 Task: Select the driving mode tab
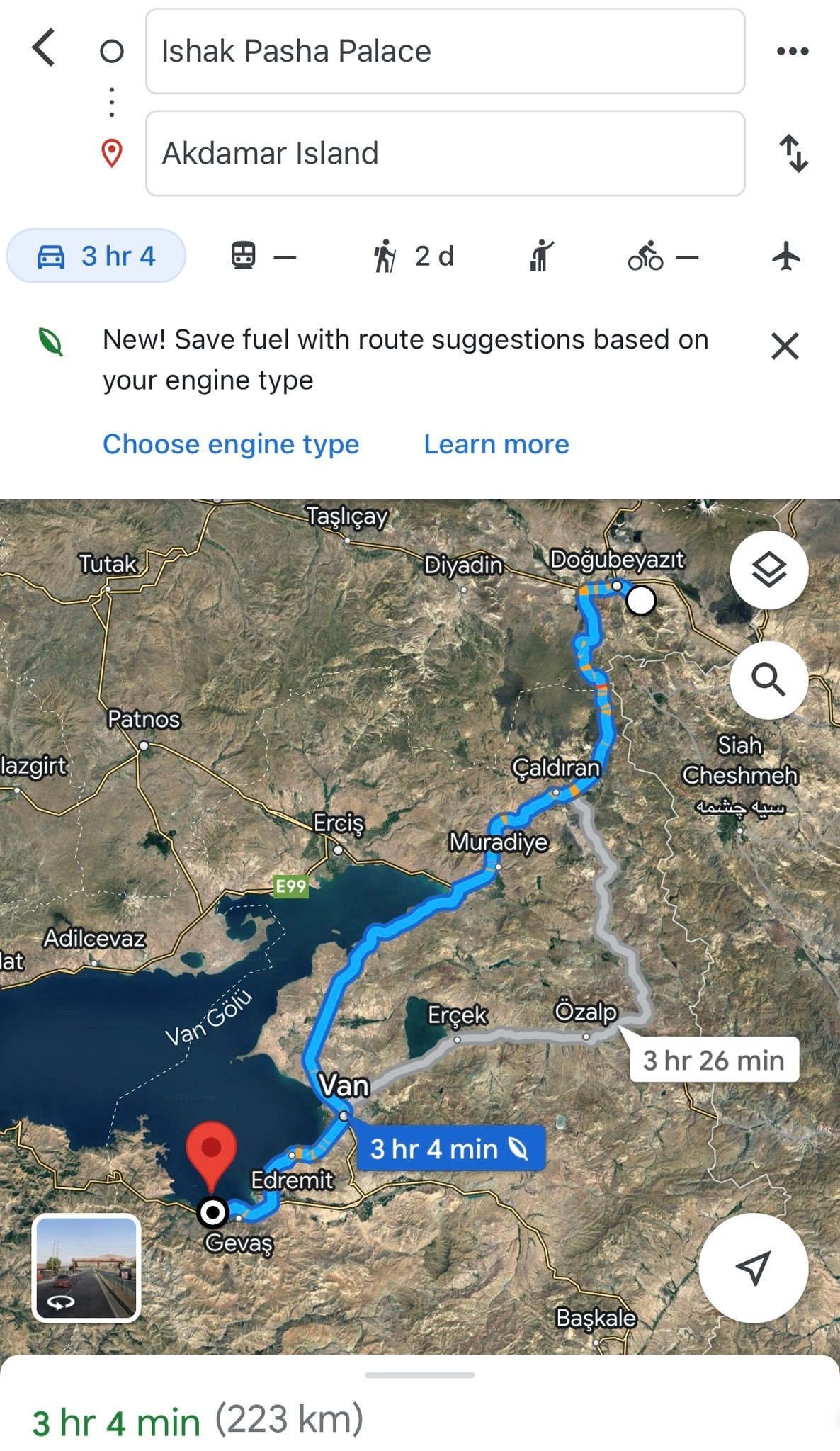[x=96, y=256]
